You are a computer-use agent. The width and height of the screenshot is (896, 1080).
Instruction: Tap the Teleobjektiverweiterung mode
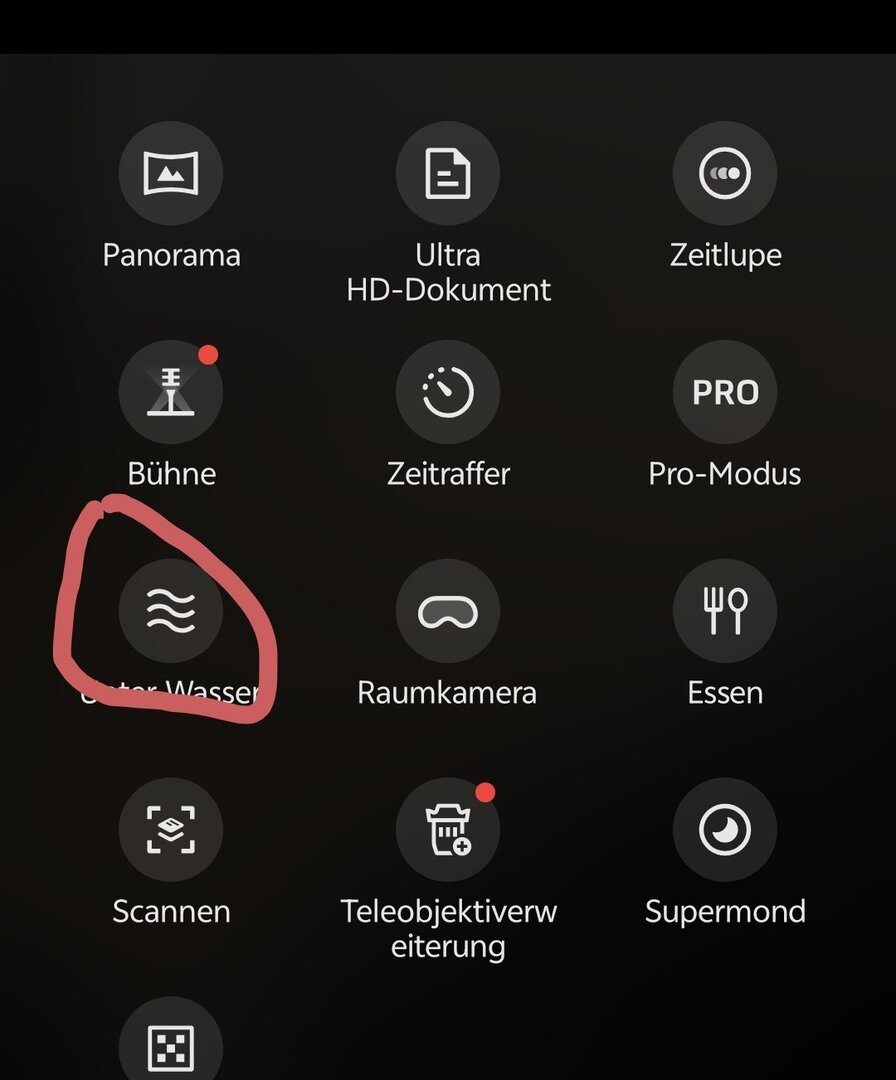point(448,830)
